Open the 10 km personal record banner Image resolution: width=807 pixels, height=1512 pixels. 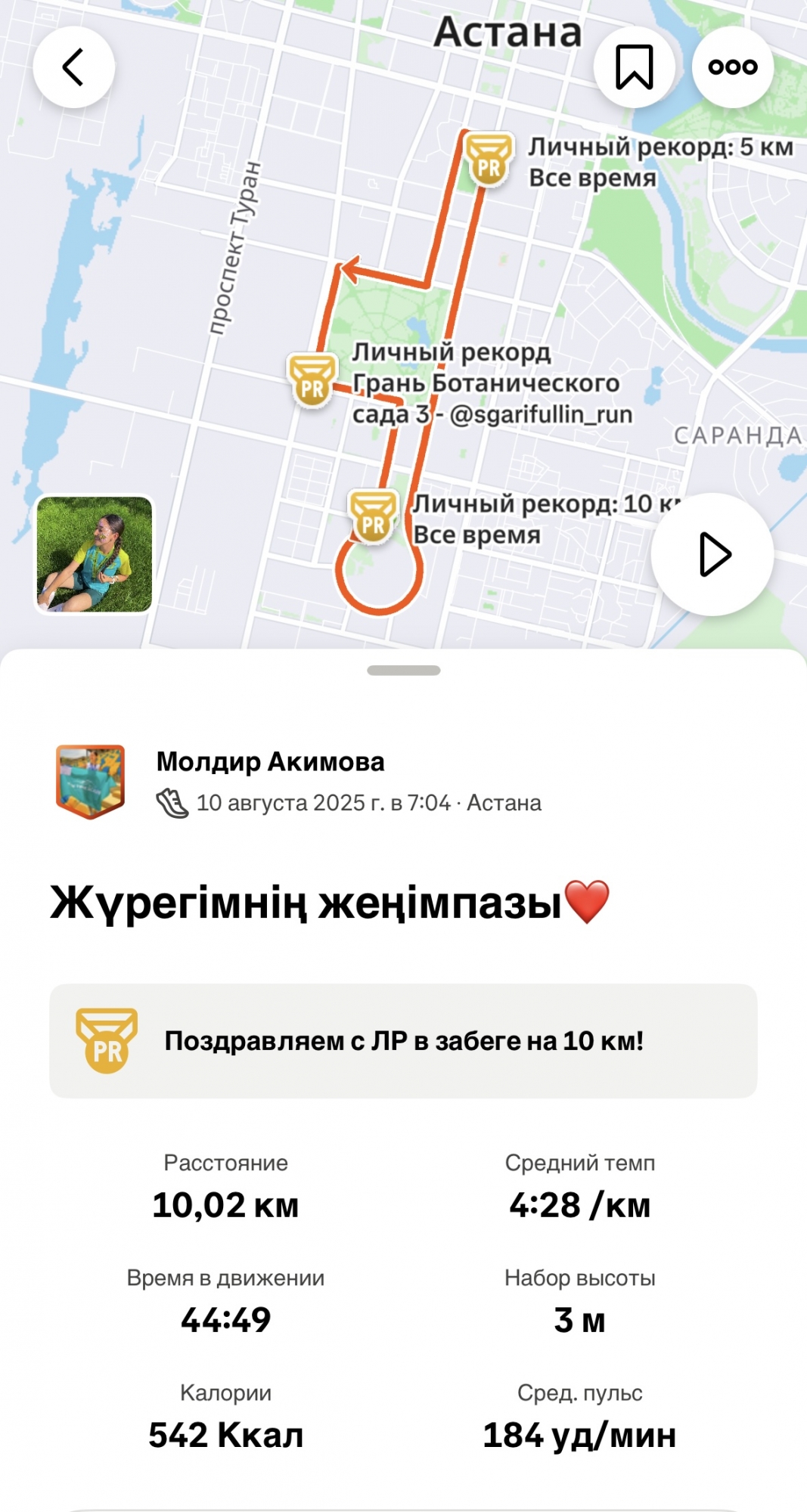[x=403, y=1041]
